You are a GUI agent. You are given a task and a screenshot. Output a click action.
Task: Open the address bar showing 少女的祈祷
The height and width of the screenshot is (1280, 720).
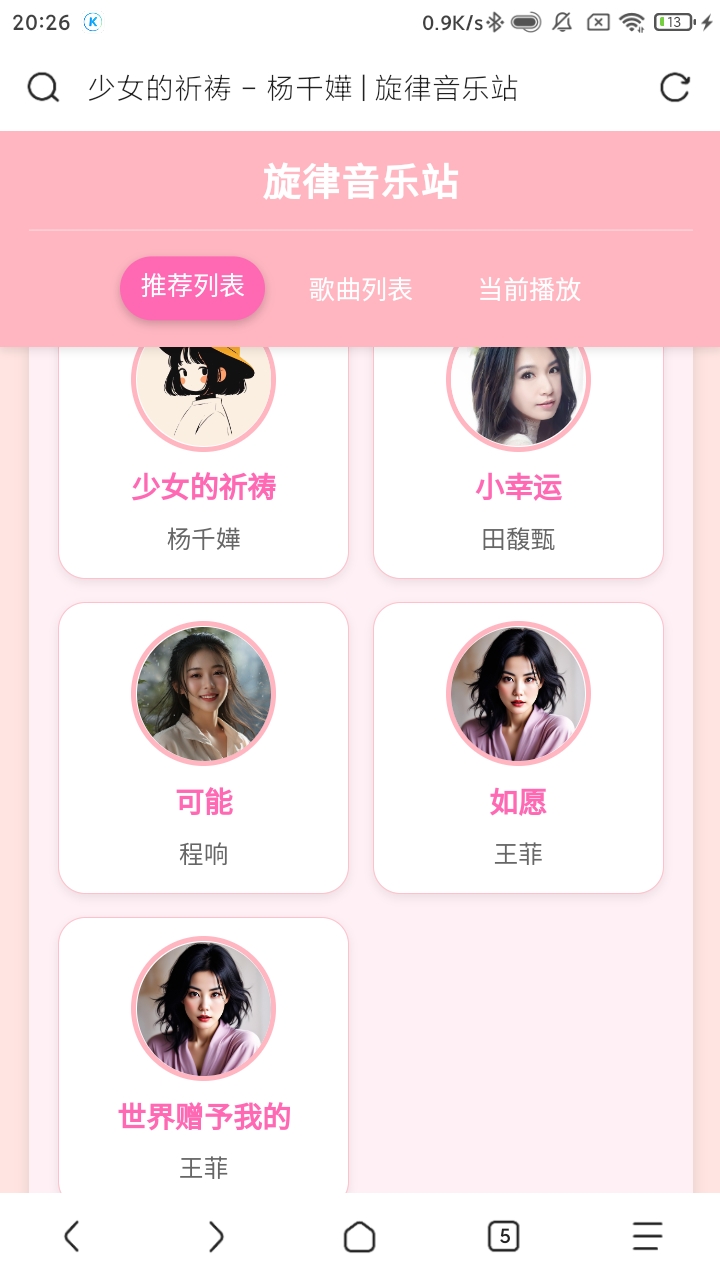click(x=303, y=88)
